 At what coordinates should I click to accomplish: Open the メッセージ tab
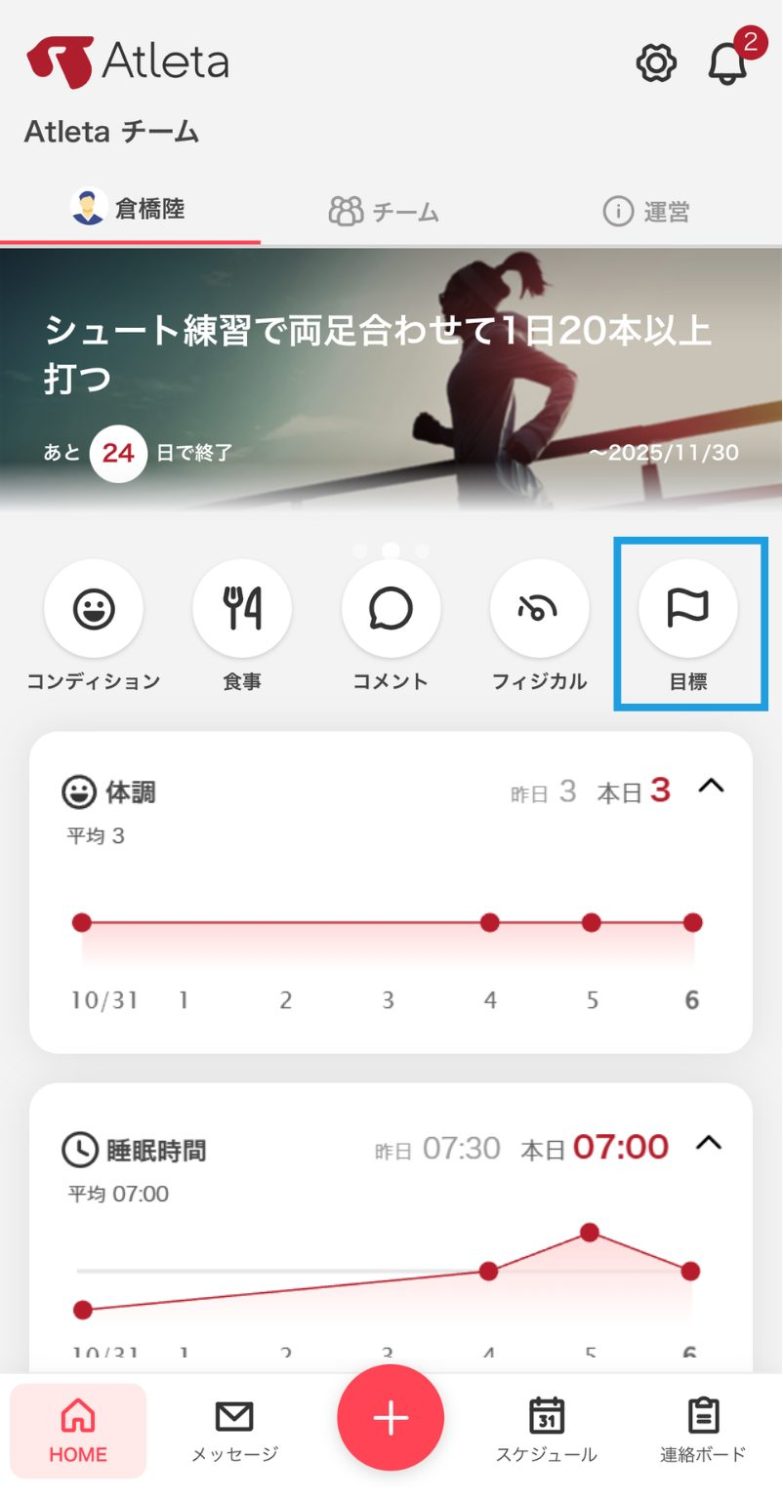click(234, 1430)
